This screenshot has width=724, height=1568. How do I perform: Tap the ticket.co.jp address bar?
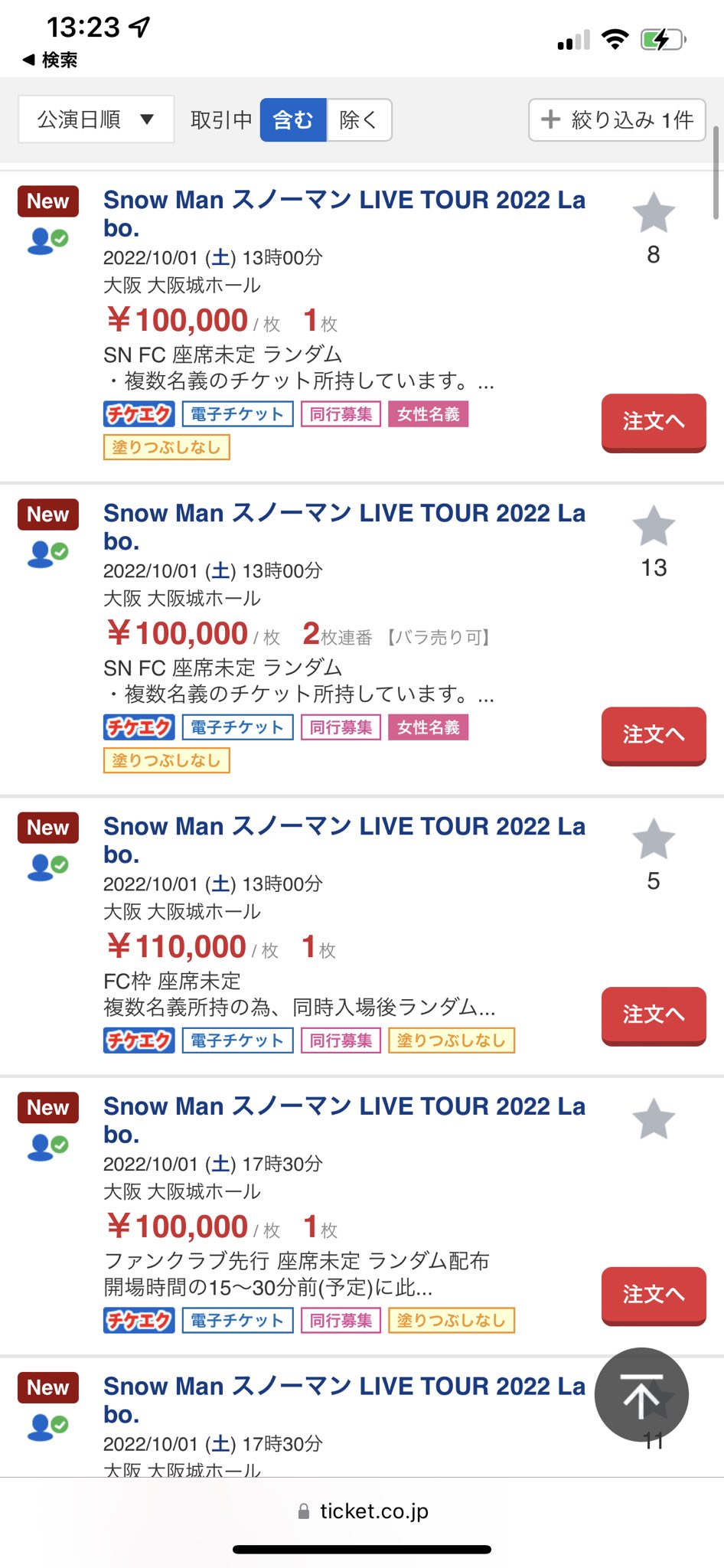tap(363, 1511)
